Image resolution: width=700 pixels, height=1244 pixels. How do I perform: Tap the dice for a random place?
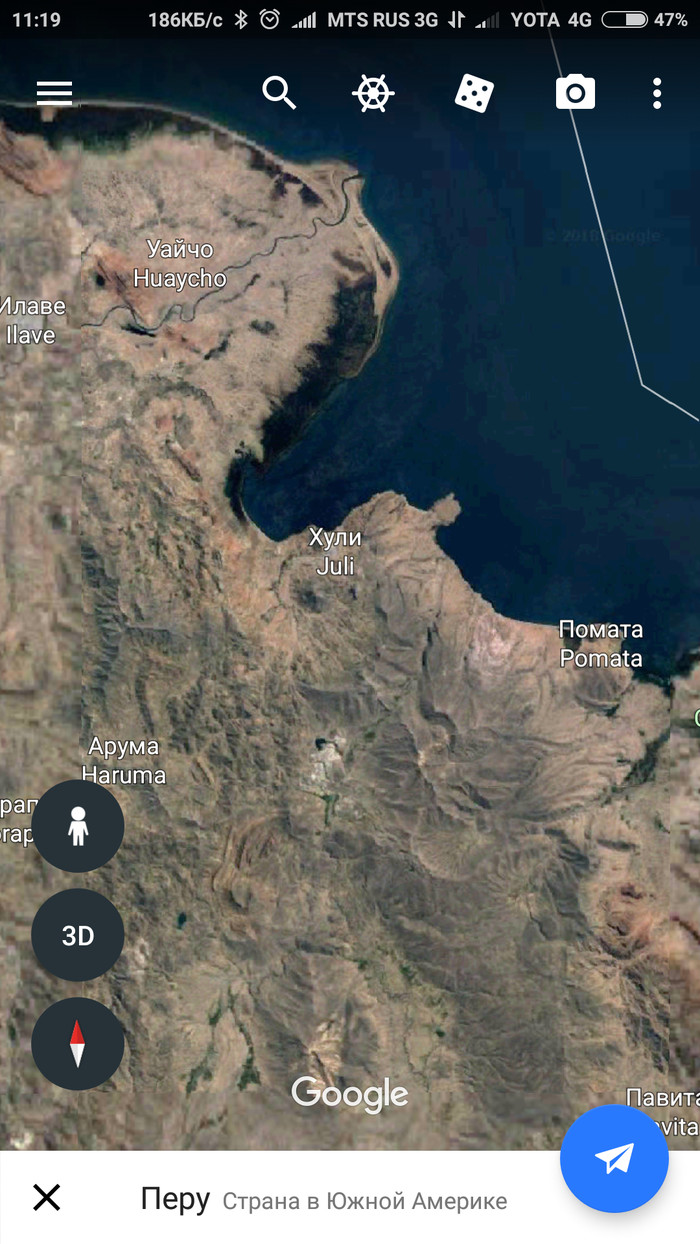474,93
